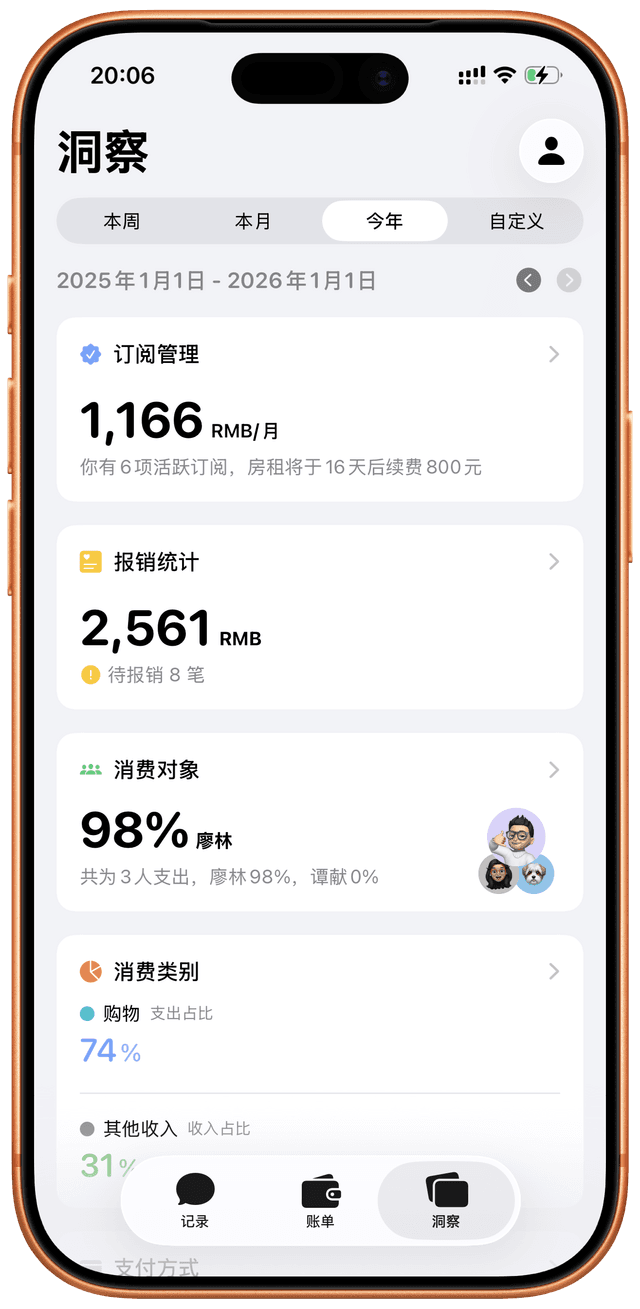
Task: Open the 订阅管理 card
Action: [319, 409]
